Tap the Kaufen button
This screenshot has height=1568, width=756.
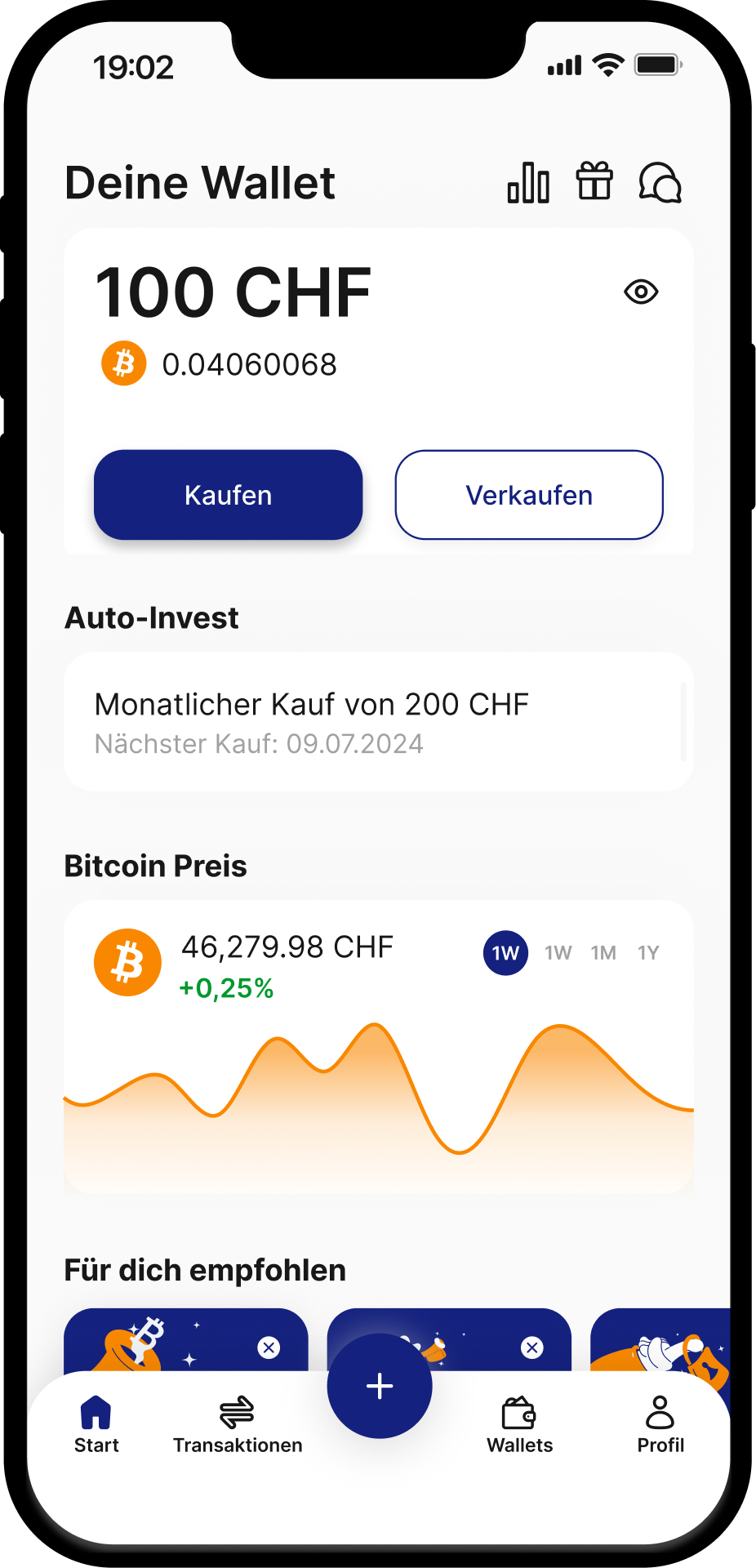[228, 495]
